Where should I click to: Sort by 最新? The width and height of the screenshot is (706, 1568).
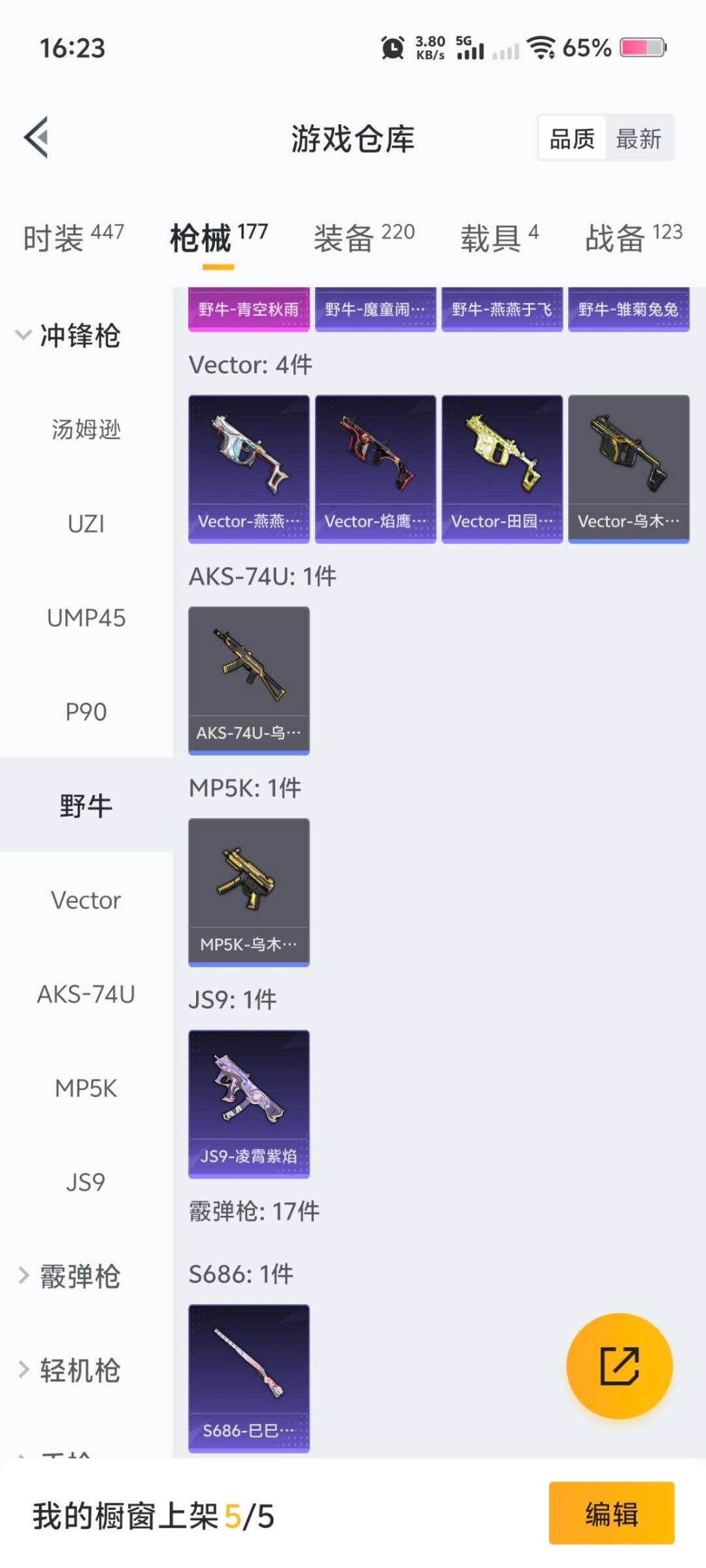tap(639, 139)
